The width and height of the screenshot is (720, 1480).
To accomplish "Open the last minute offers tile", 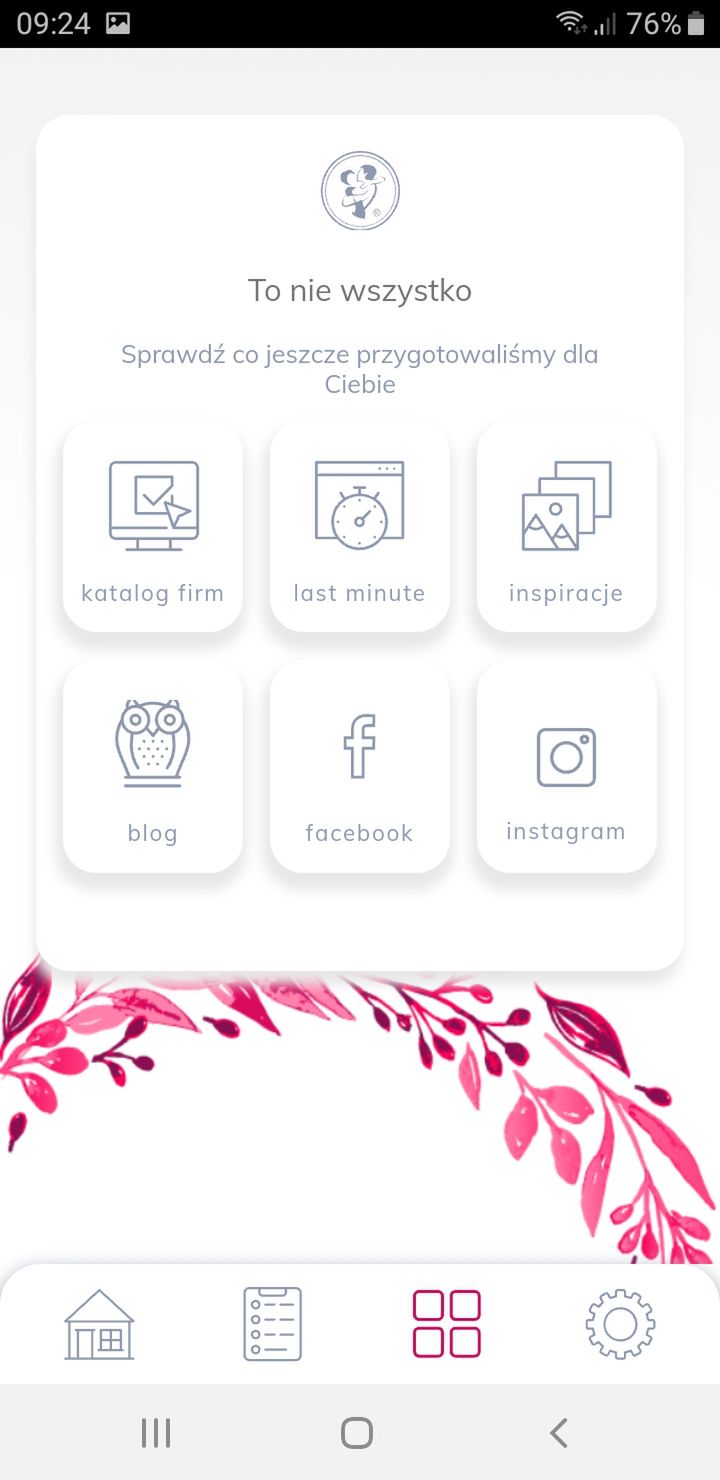I will (x=360, y=526).
